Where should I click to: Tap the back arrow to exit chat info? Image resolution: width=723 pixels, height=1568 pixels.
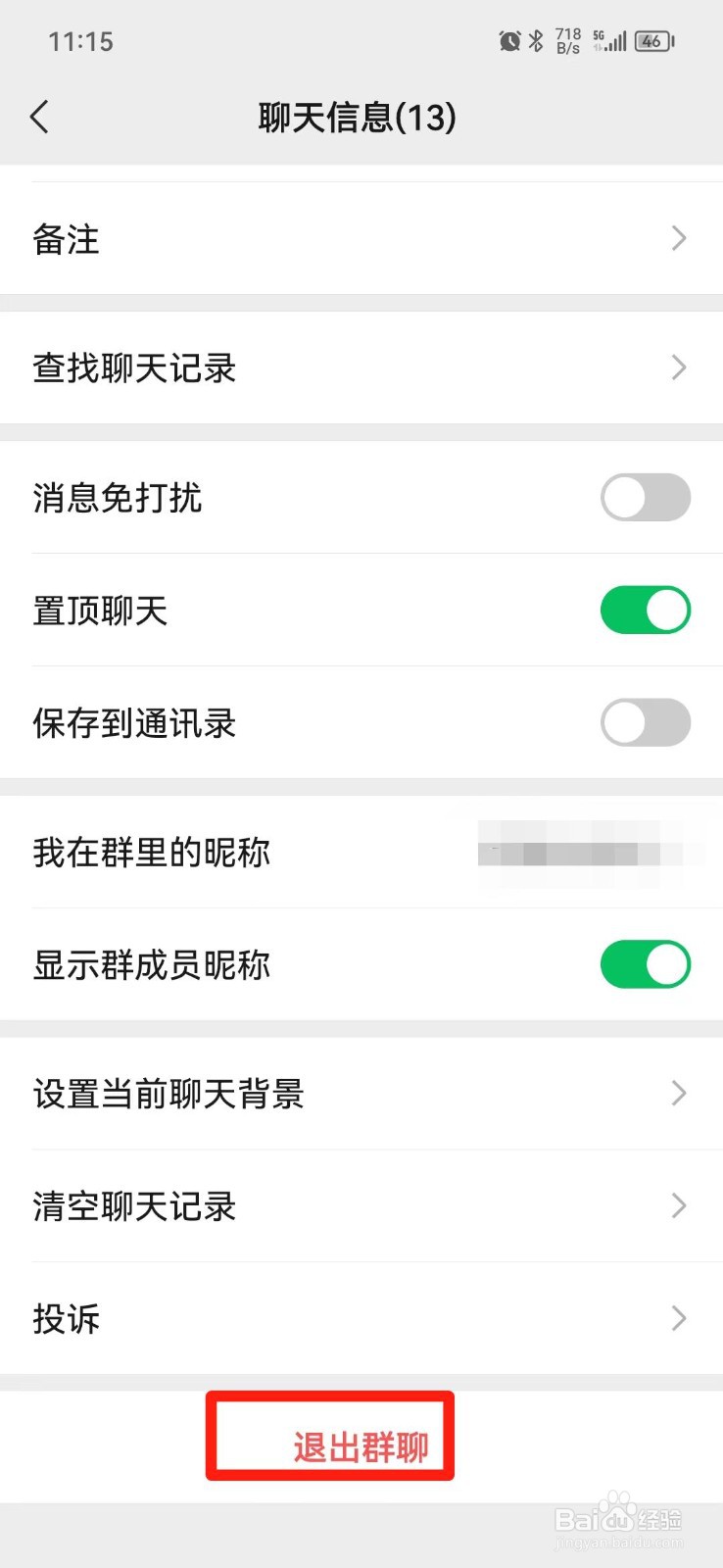point(39,116)
